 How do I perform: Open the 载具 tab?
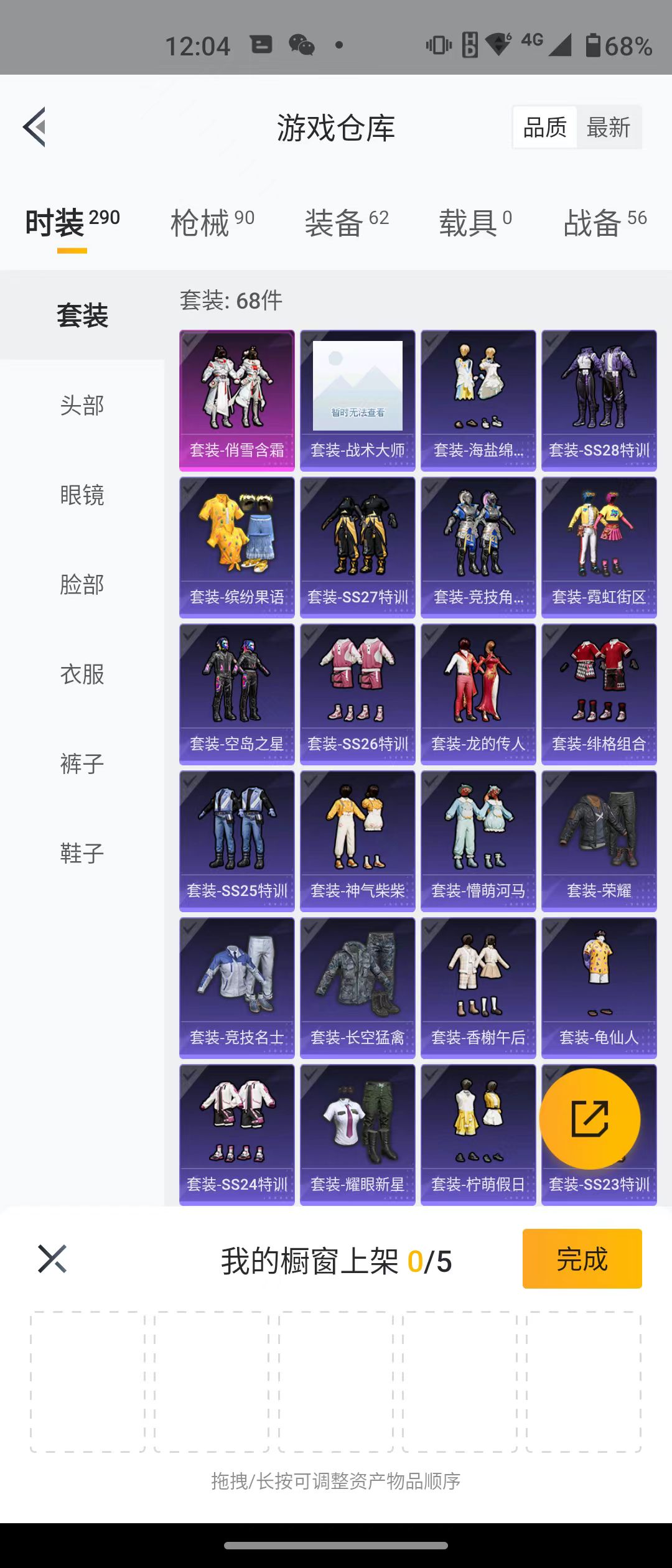pyautogui.click(x=475, y=223)
